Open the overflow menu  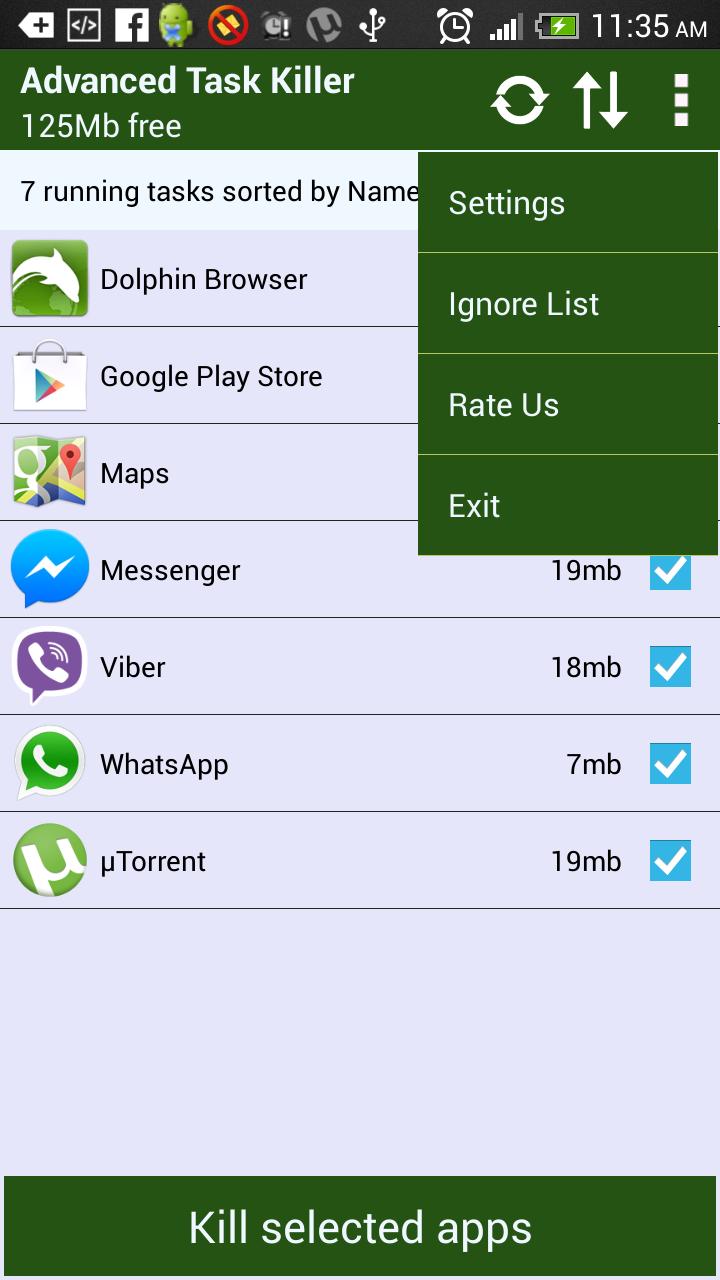tap(681, 98)
